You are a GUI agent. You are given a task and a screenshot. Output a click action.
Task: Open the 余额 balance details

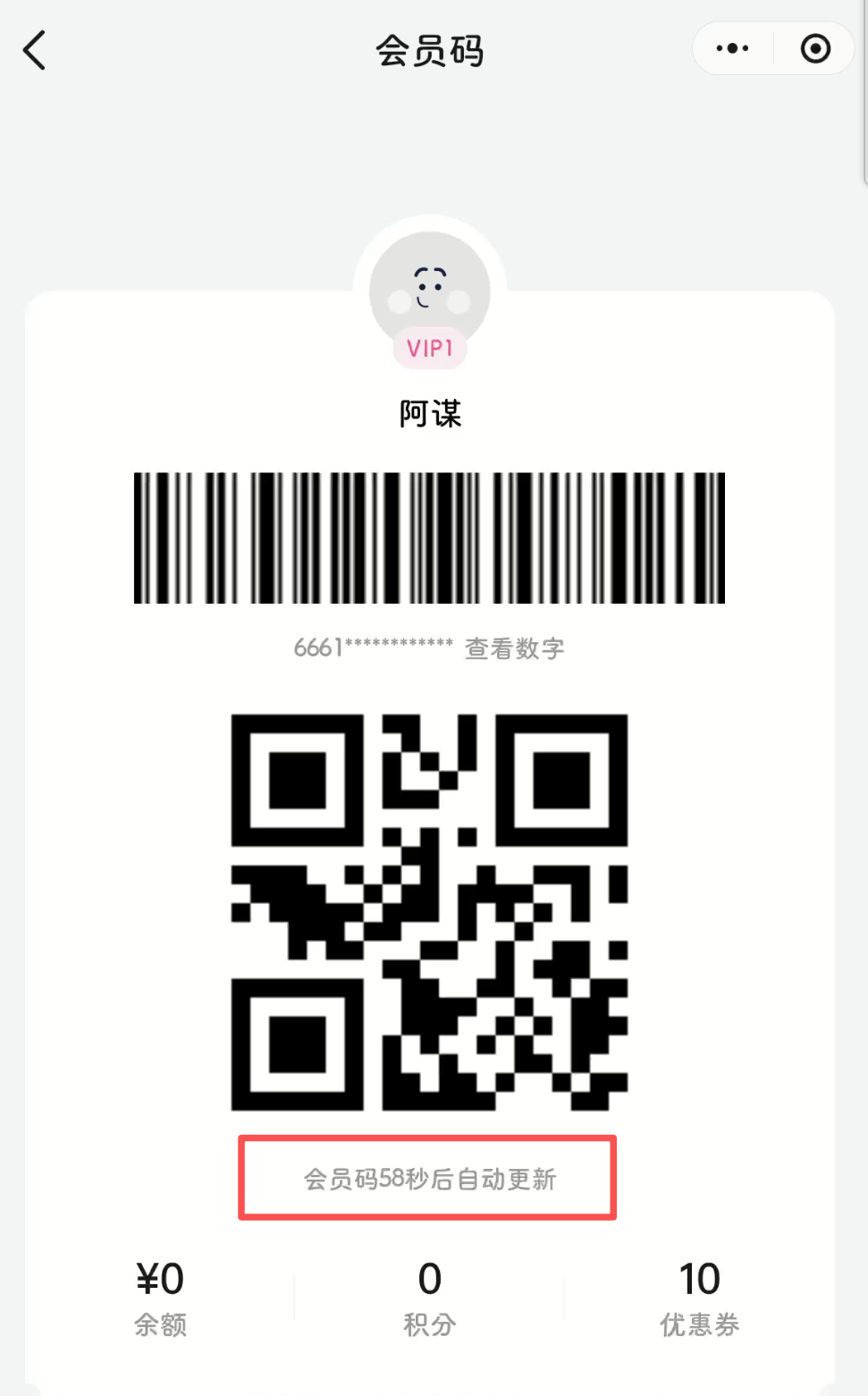point(160,1297)
